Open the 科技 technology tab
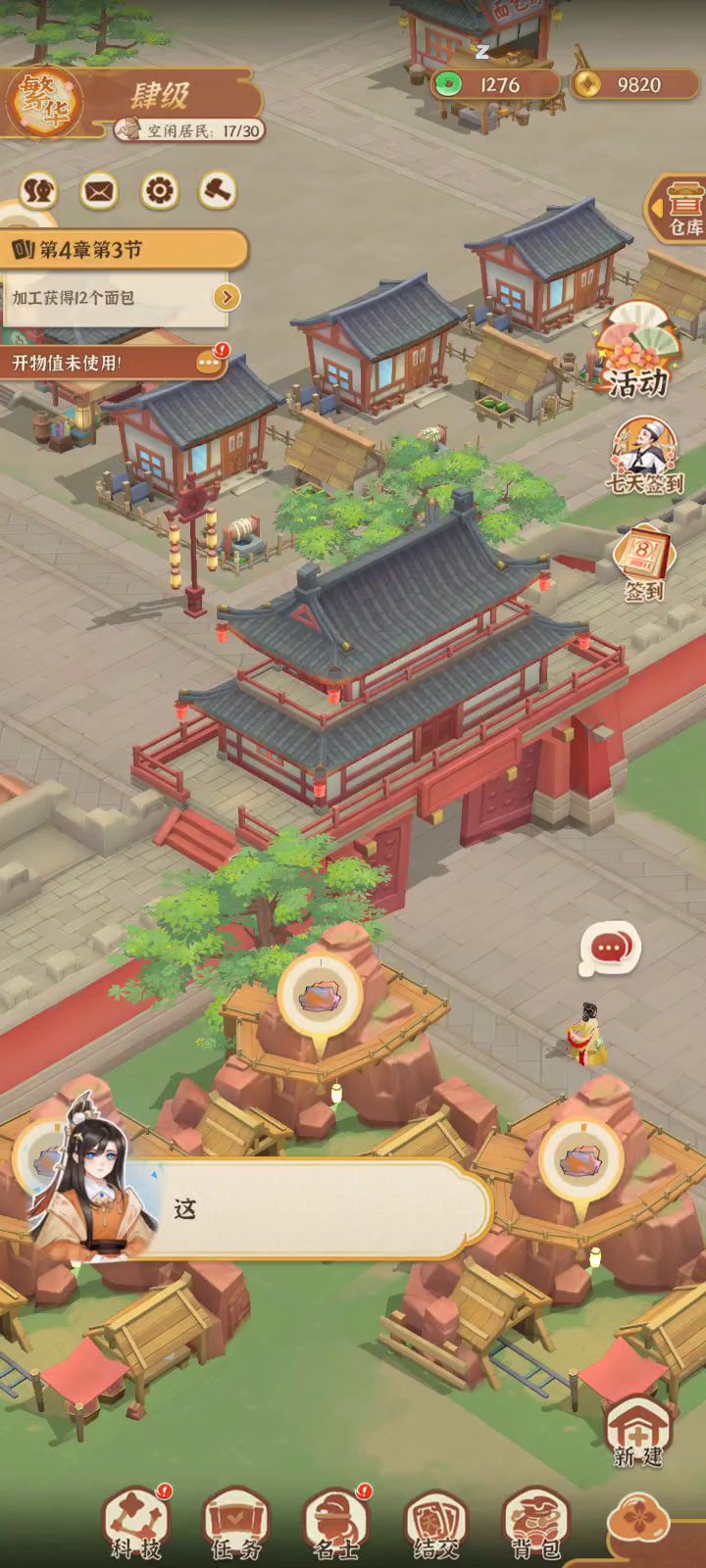Viewport: 706px width, 1568px height. (x=136, y=1524)
